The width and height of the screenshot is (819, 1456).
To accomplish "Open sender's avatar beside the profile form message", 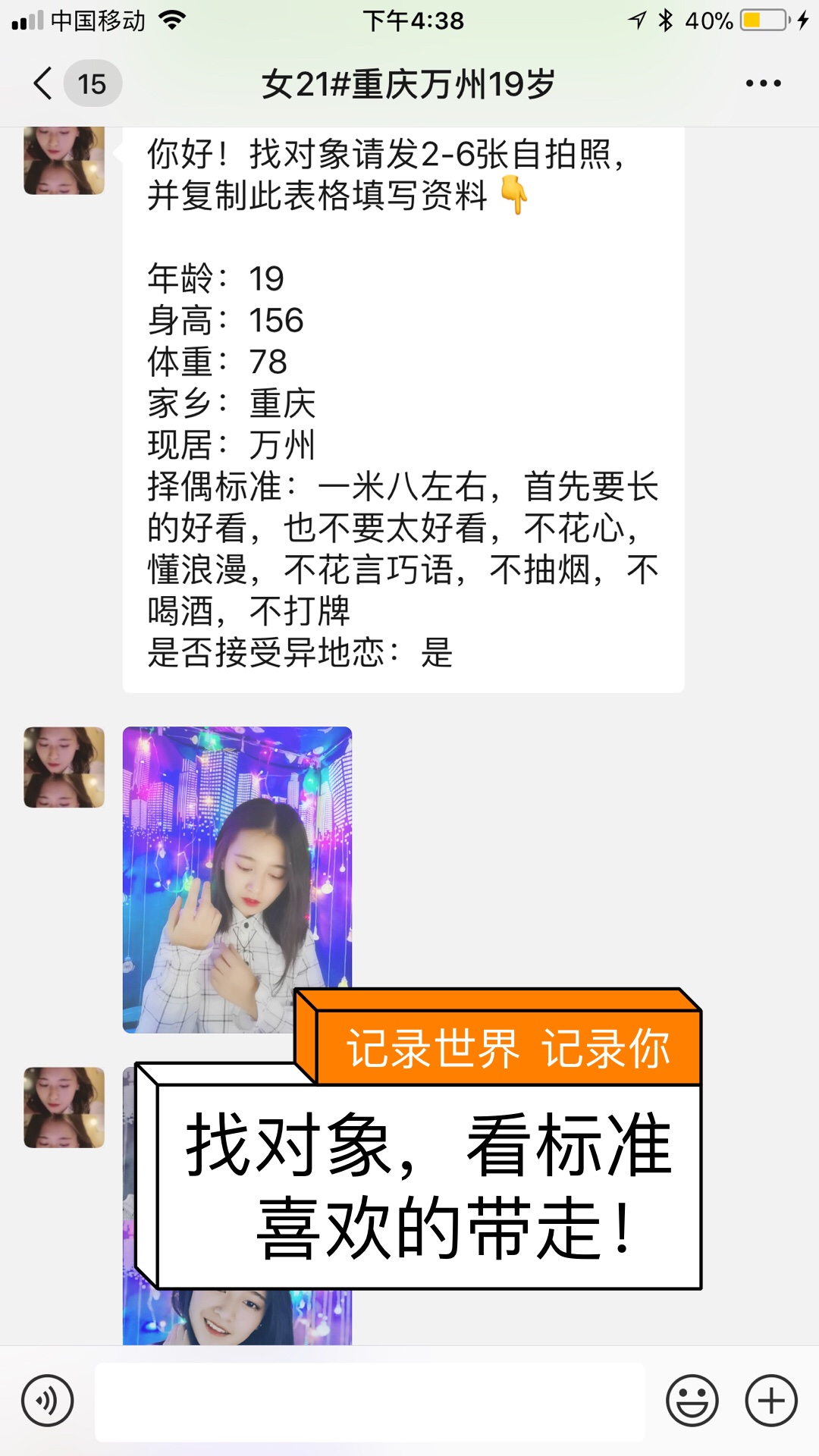I will (x=64, y=161).
